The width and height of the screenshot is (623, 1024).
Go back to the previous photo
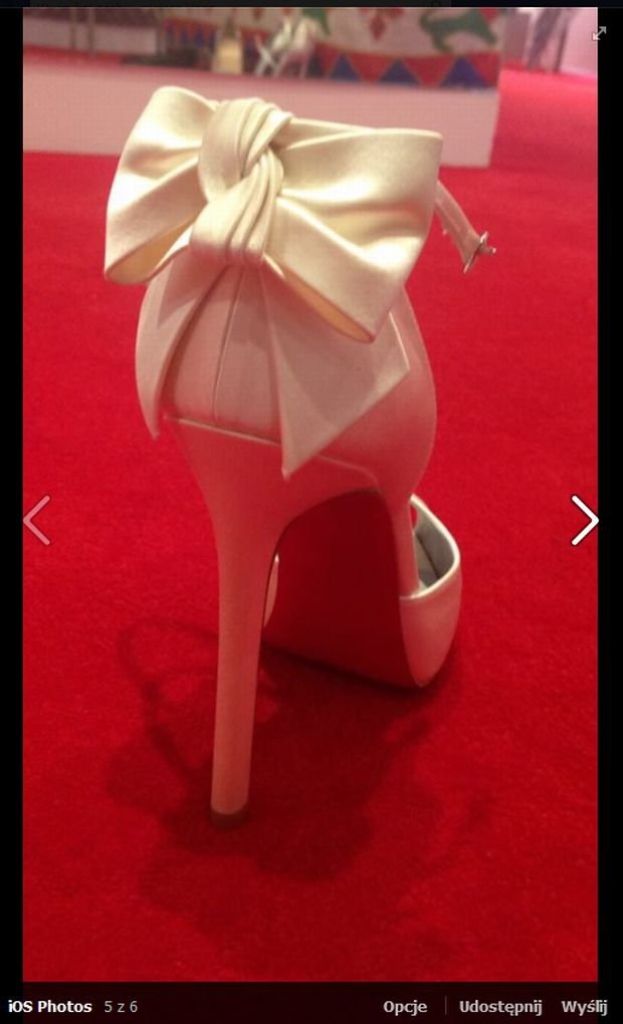point(37,520)
